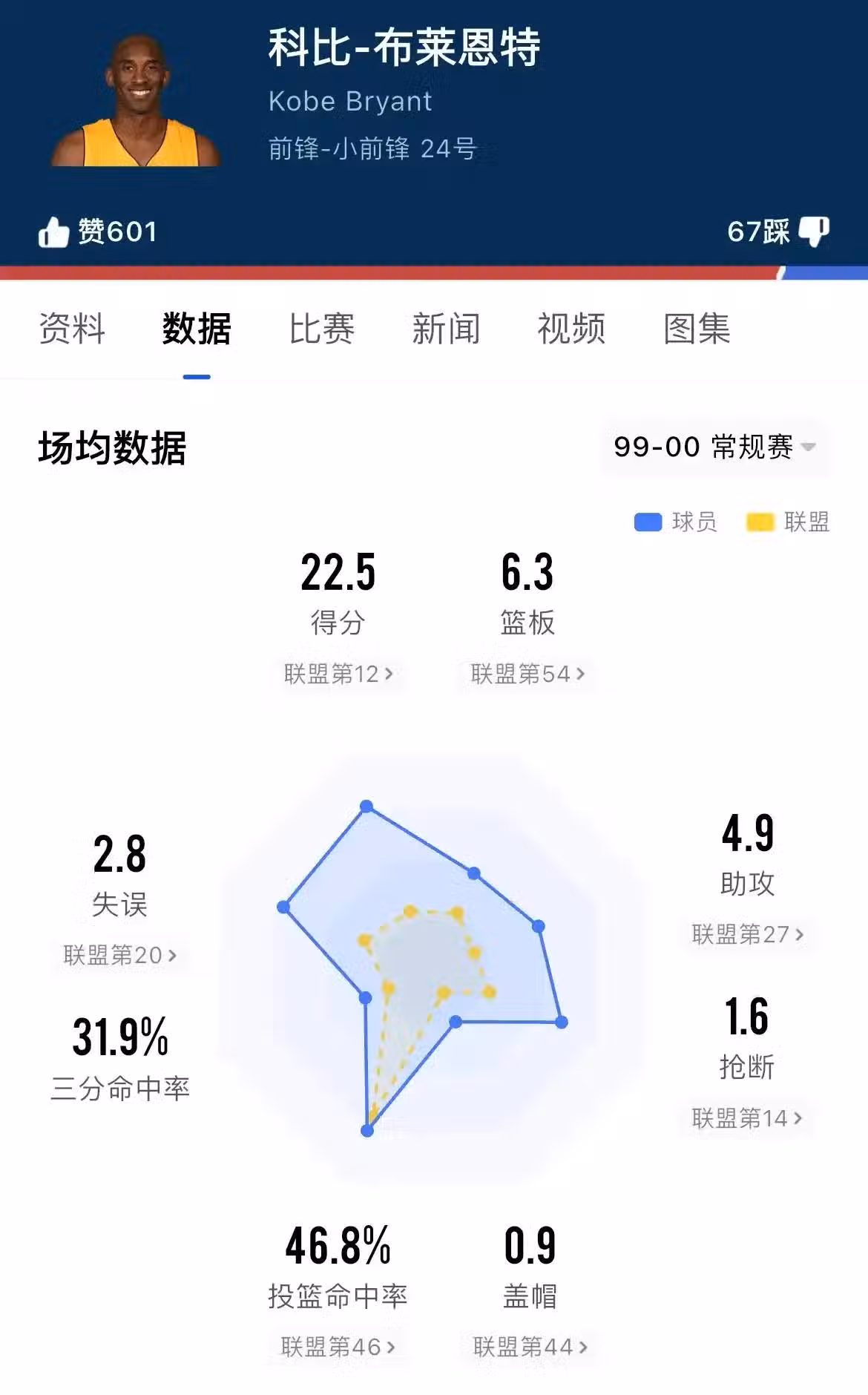View 联盟第27 assists ranking
This screenshot has height=1395, width=868.
tap(747, 934)
